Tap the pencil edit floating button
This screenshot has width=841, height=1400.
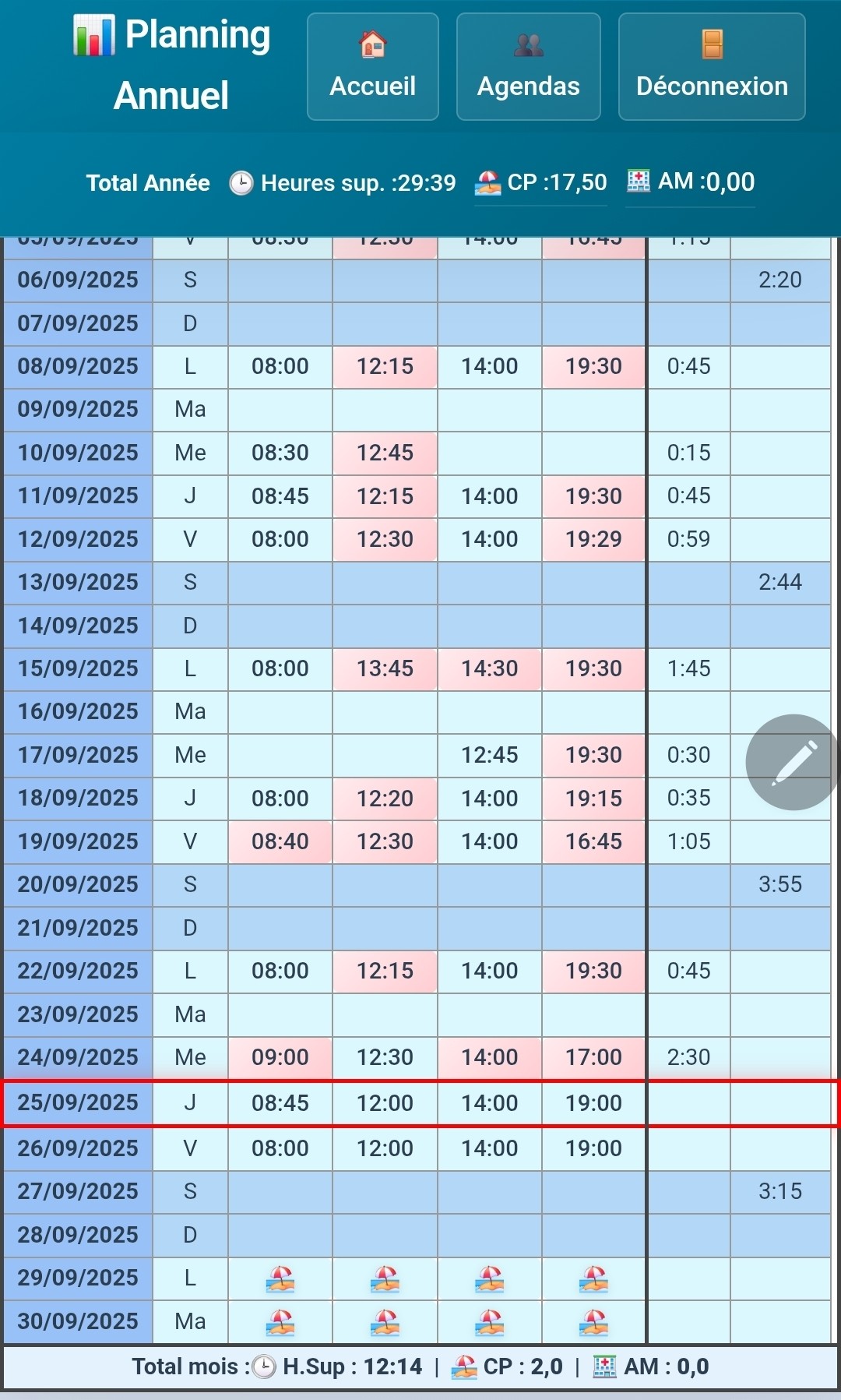tap(790, 762)
